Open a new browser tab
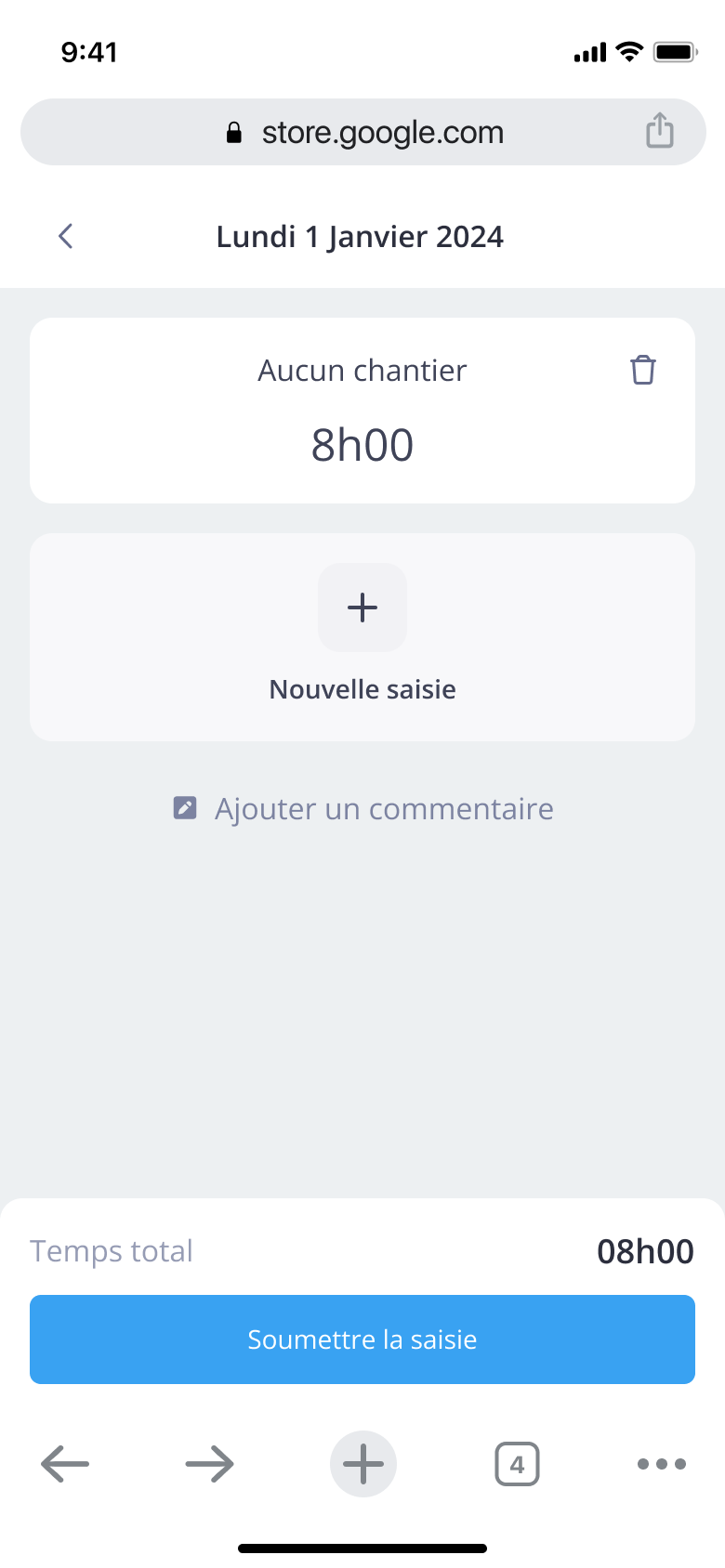Viewport: 725px width, 1568px height. [363, 1464]
